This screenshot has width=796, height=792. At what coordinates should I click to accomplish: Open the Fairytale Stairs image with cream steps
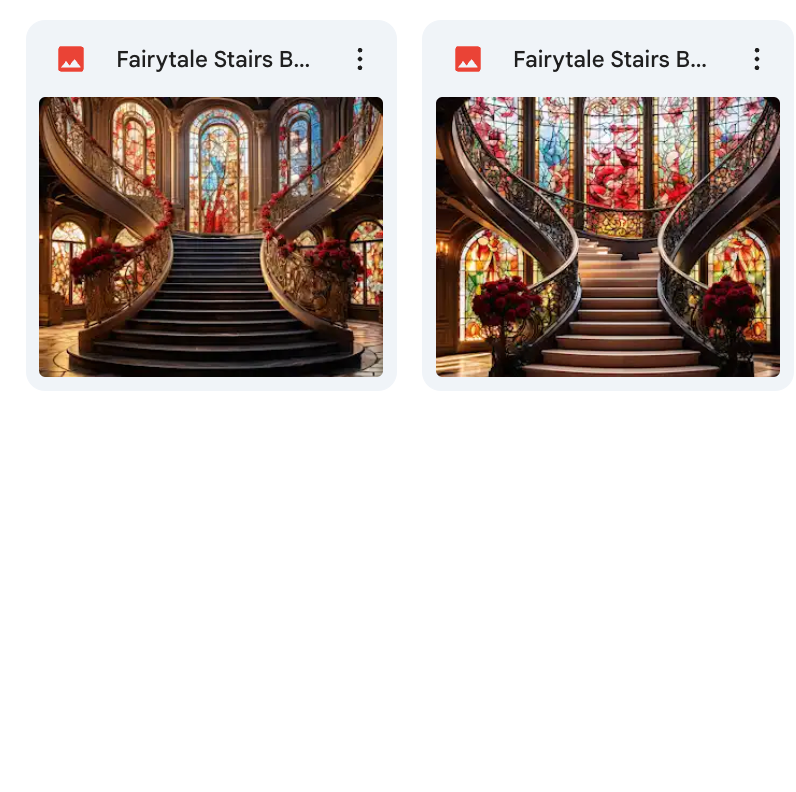coord(608,237)
